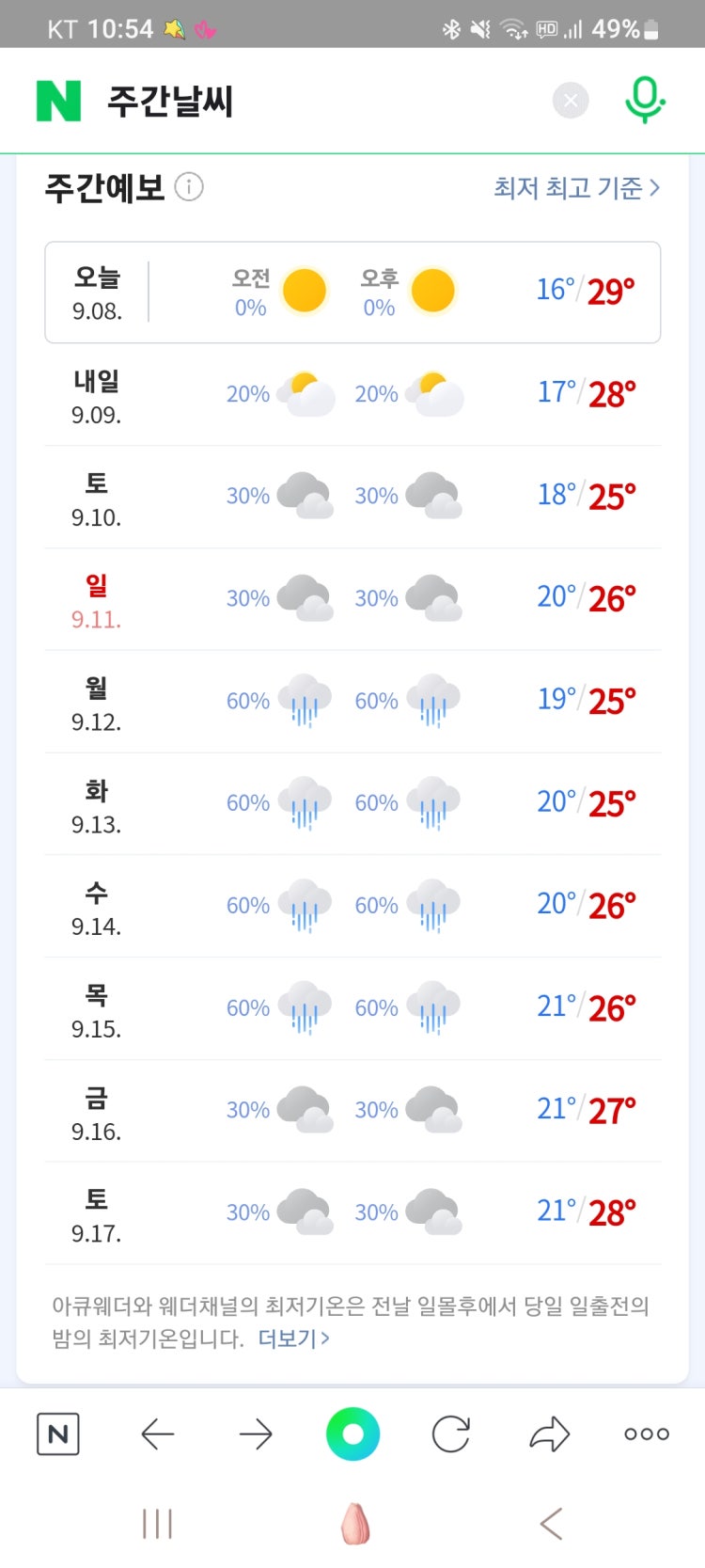Tap the 더보기 link under the note

(x=293, y=1338)
